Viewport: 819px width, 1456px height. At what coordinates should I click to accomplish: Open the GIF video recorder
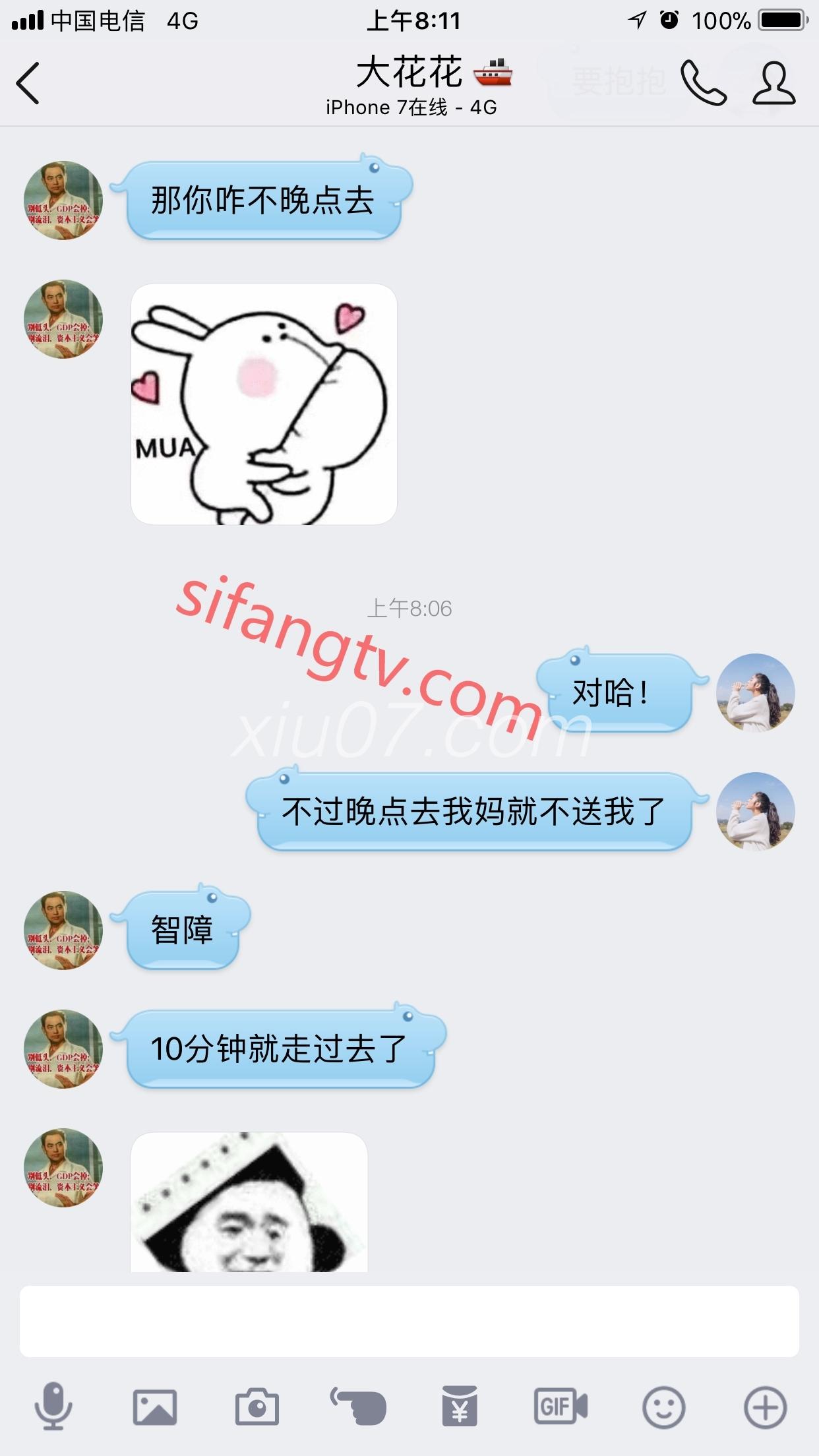point(561,1407)
